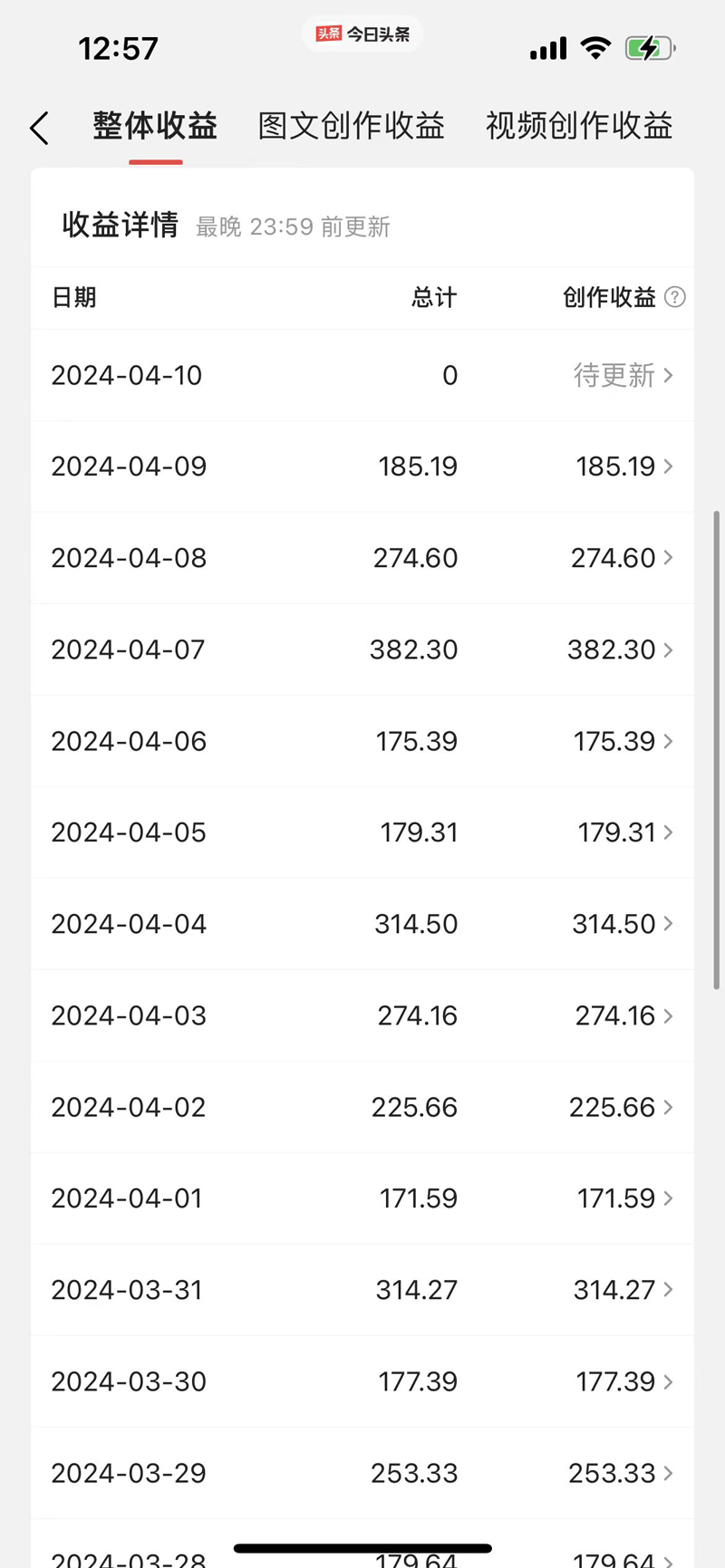Screen dimensions: 725x1568
Task: Open the 2024-04-04 row showing 314.50
Action: (362, 924)
